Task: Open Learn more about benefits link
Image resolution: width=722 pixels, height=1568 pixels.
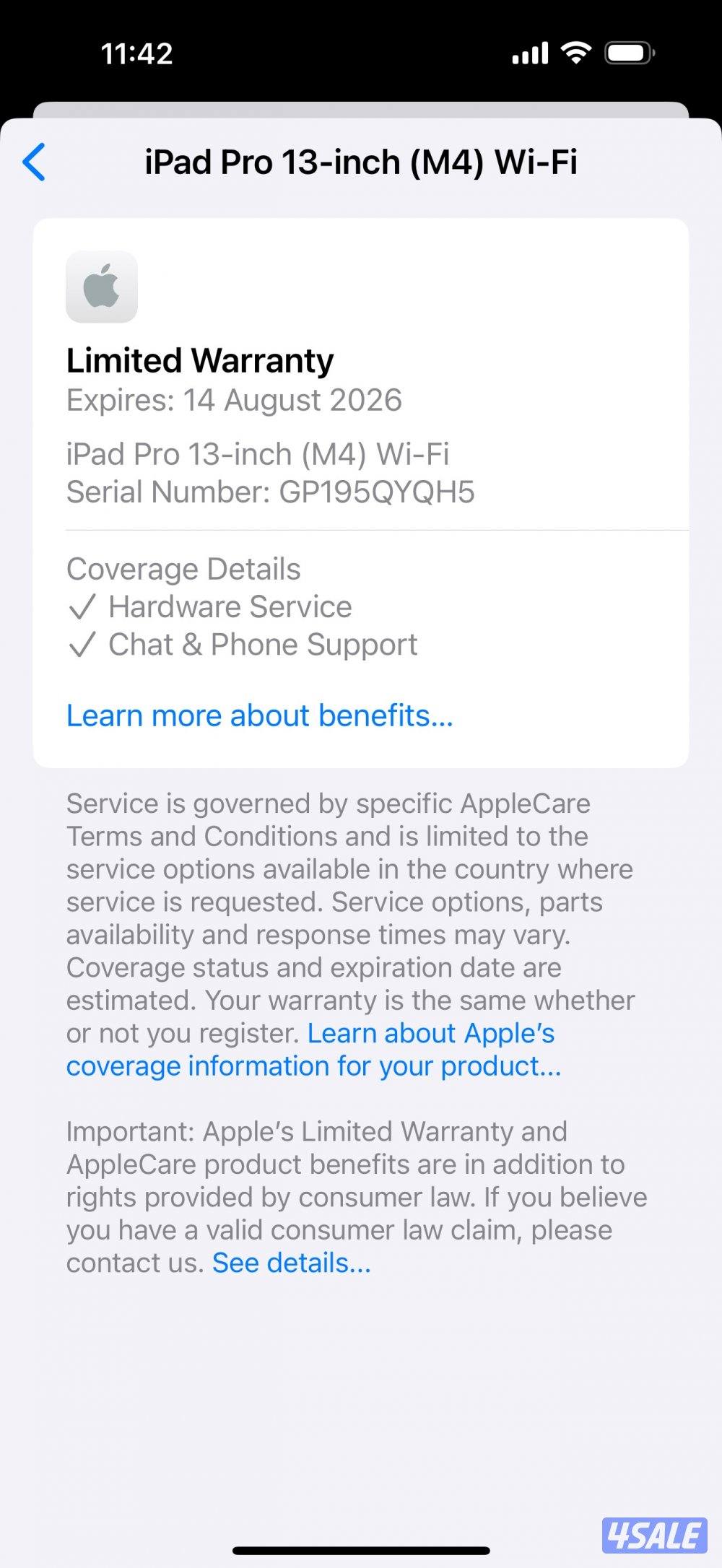Action: [259, 715]
